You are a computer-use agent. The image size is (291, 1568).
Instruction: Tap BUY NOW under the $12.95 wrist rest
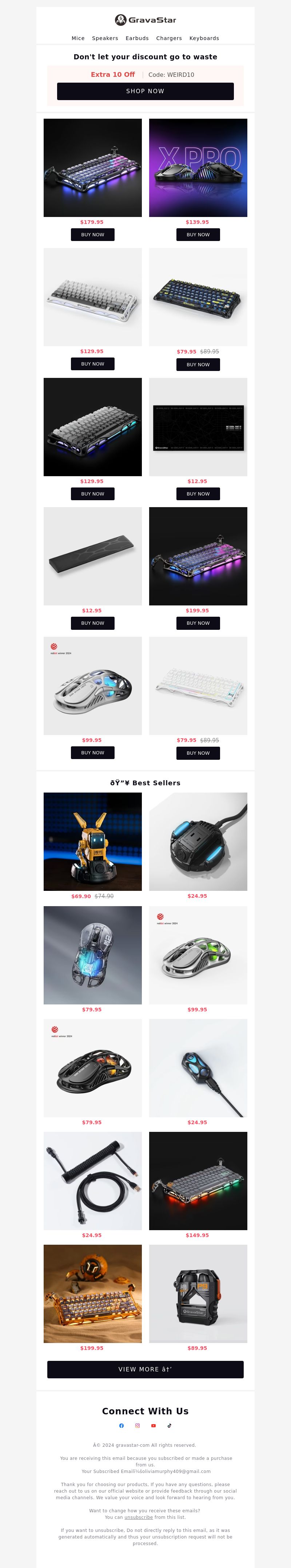[x=92, y=623]
